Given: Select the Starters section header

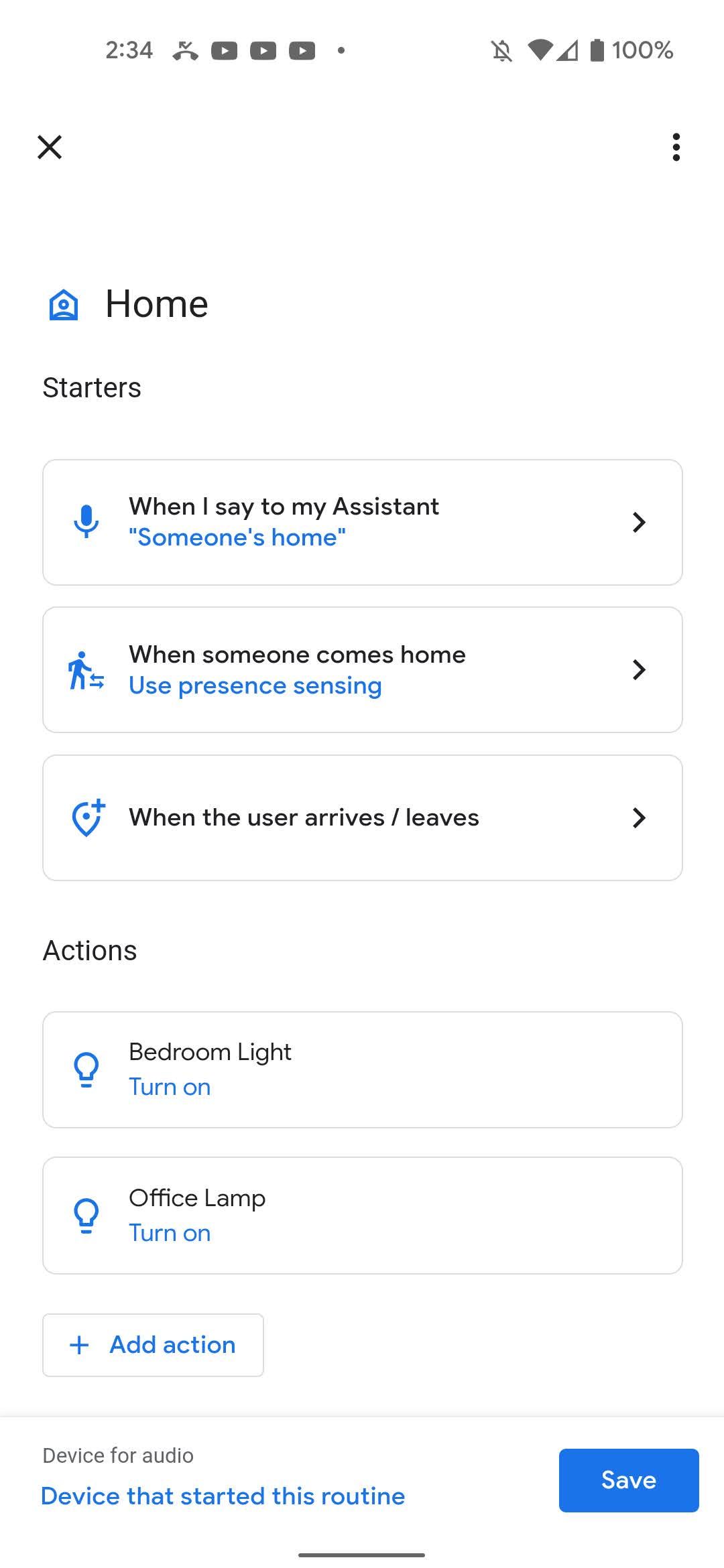Looking at the screenshot, I should click(92, 387).
